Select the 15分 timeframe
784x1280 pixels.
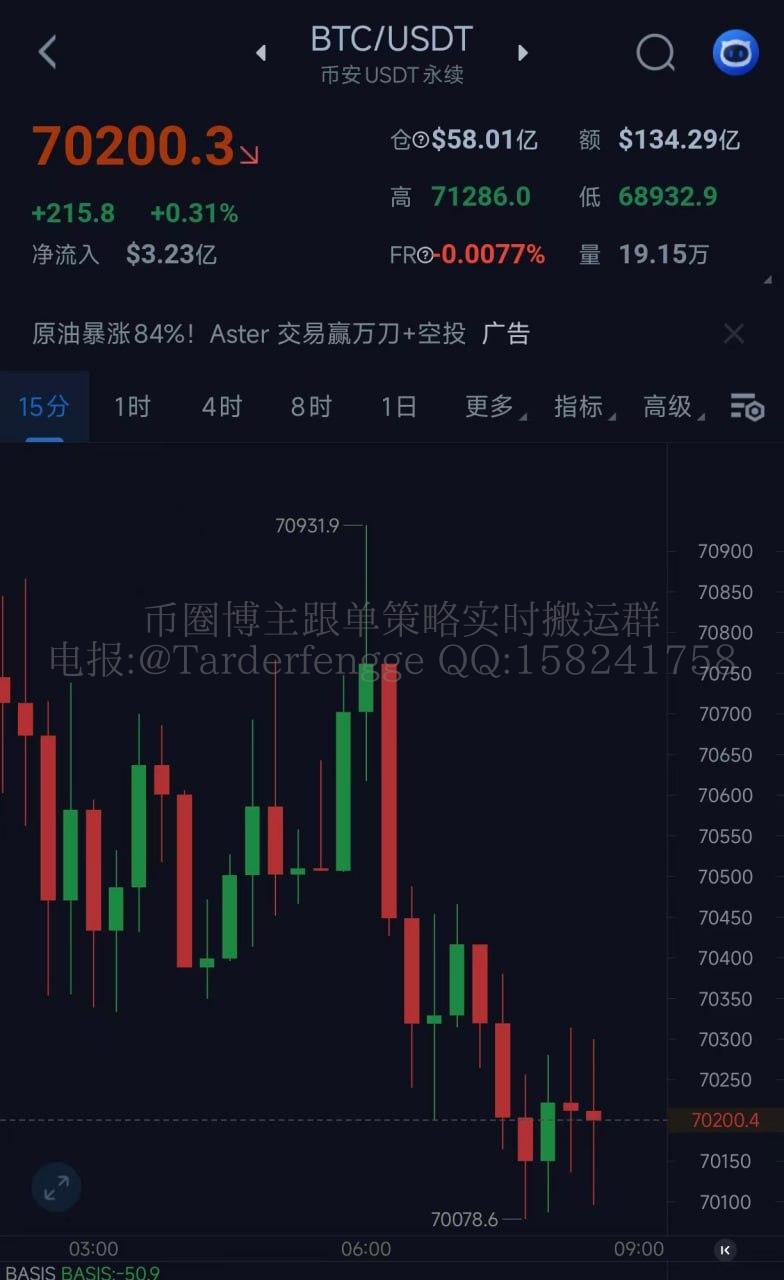pyautogui.click(x=44, y=407)
